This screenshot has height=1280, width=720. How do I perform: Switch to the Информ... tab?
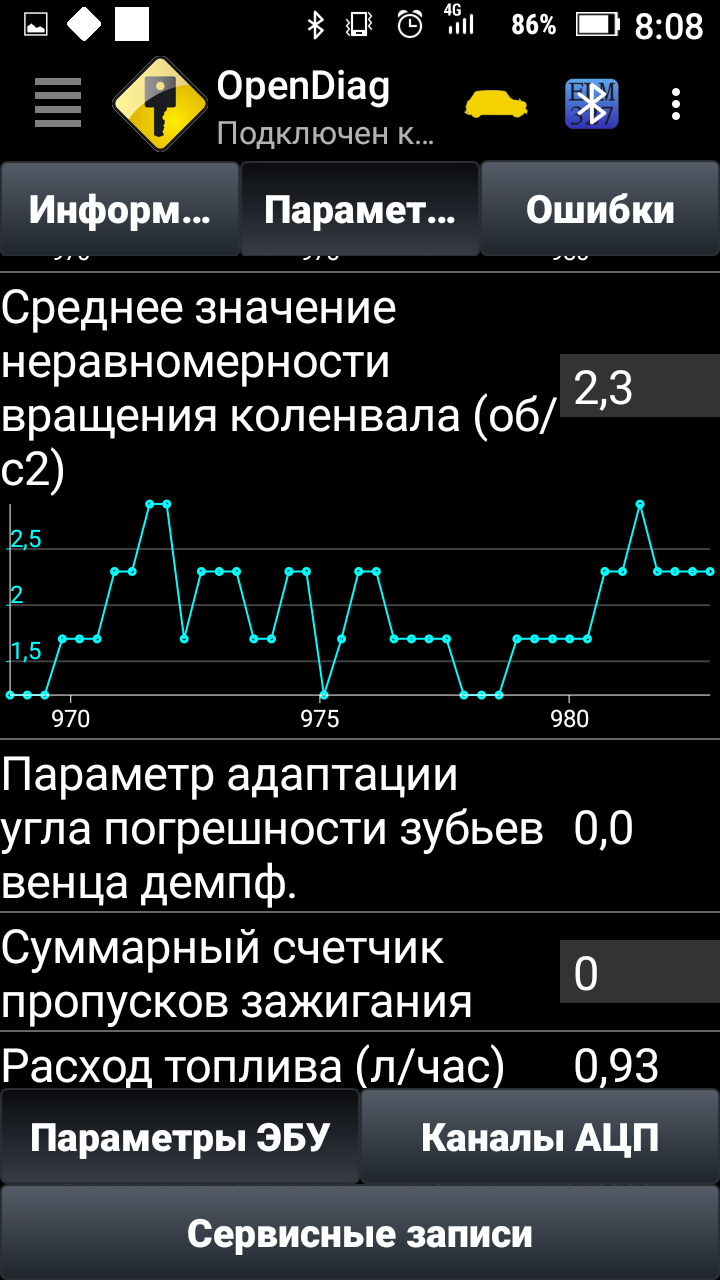[120, 210]
